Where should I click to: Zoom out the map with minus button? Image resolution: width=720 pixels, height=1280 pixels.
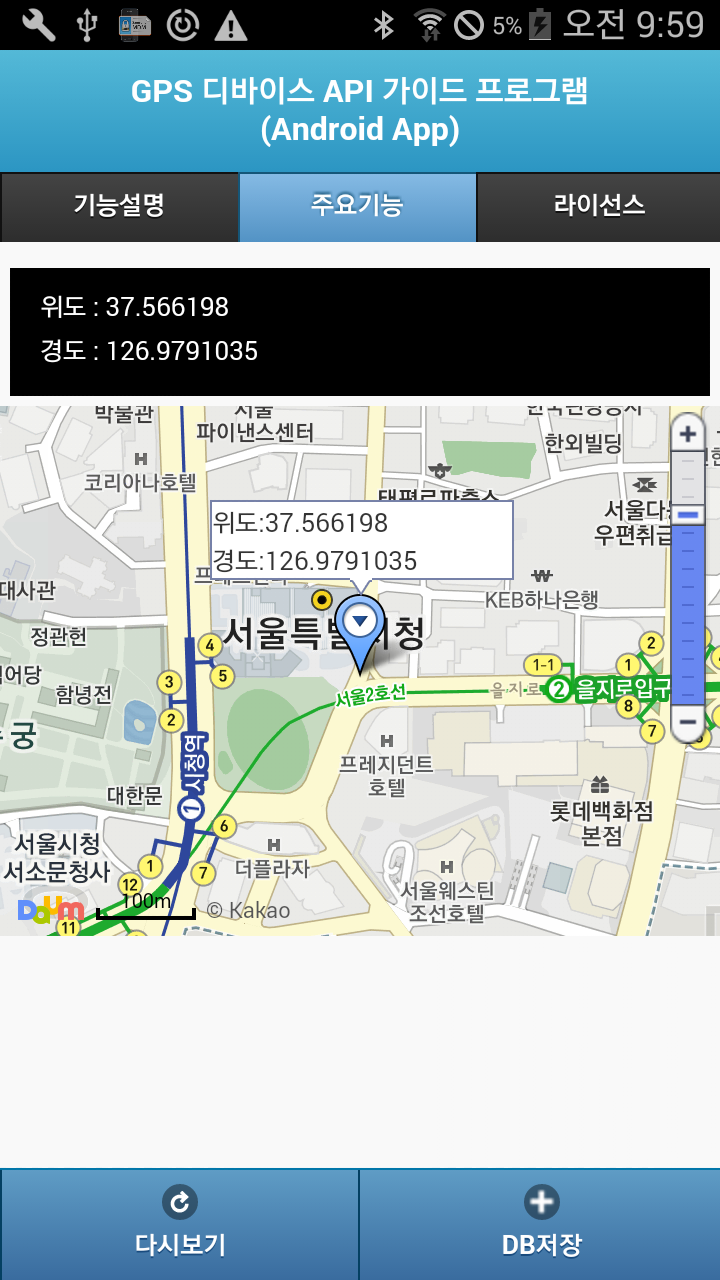coord(687,720)
